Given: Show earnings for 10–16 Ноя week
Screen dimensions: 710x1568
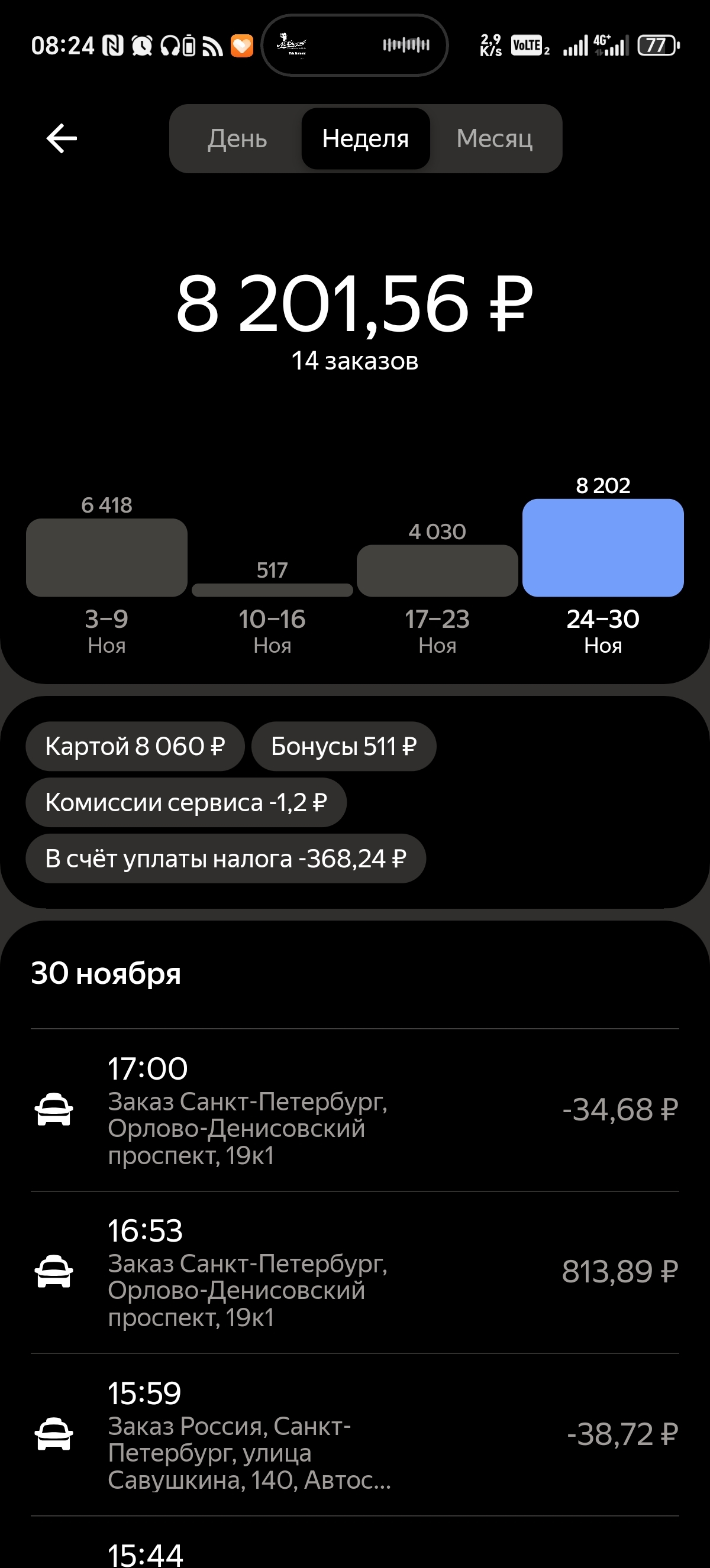Looking at the screenshot, I should coord(272,589).
